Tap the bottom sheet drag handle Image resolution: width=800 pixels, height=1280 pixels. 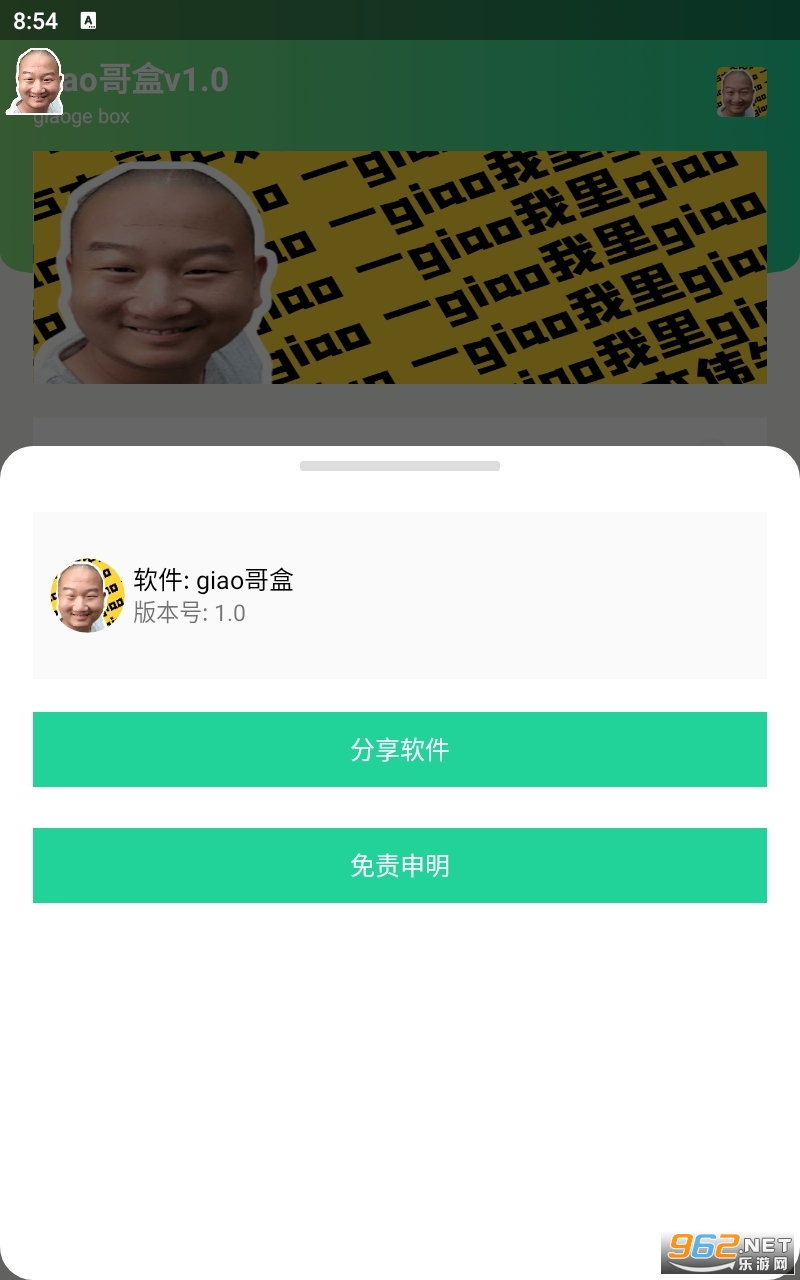click(x=400, y=466)
